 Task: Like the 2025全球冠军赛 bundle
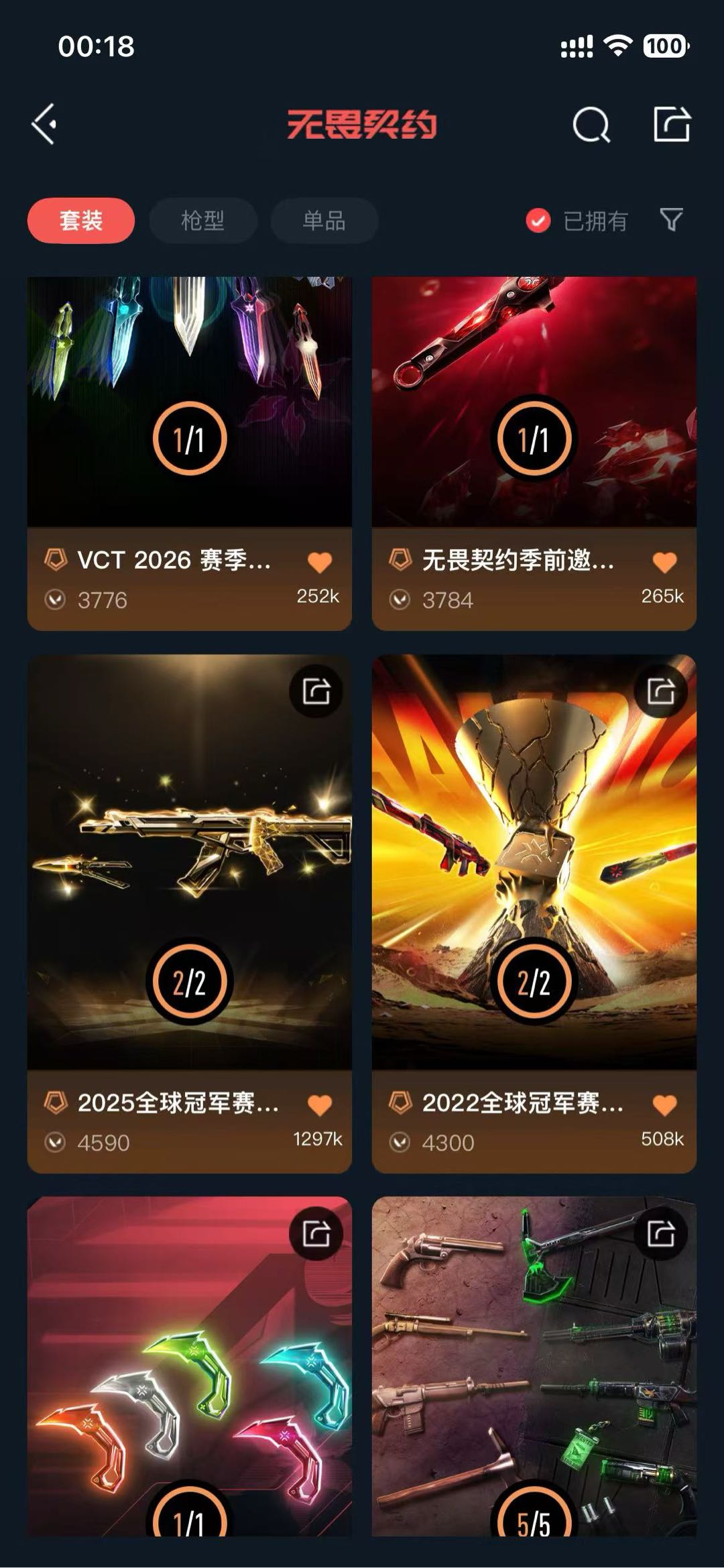320,1105
